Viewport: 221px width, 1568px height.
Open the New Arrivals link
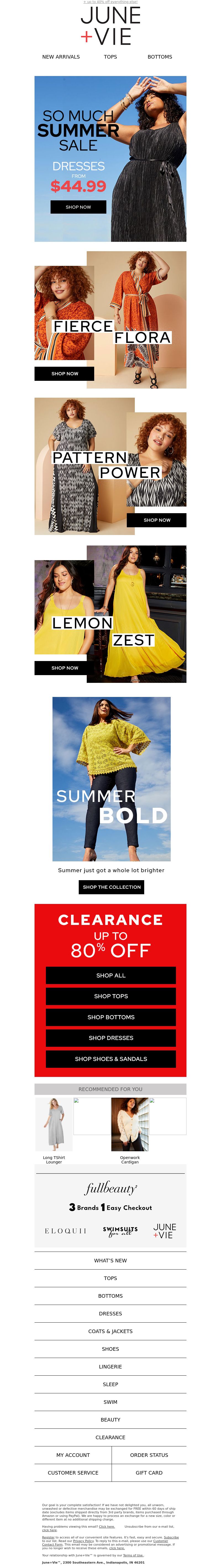coord(61,57)
